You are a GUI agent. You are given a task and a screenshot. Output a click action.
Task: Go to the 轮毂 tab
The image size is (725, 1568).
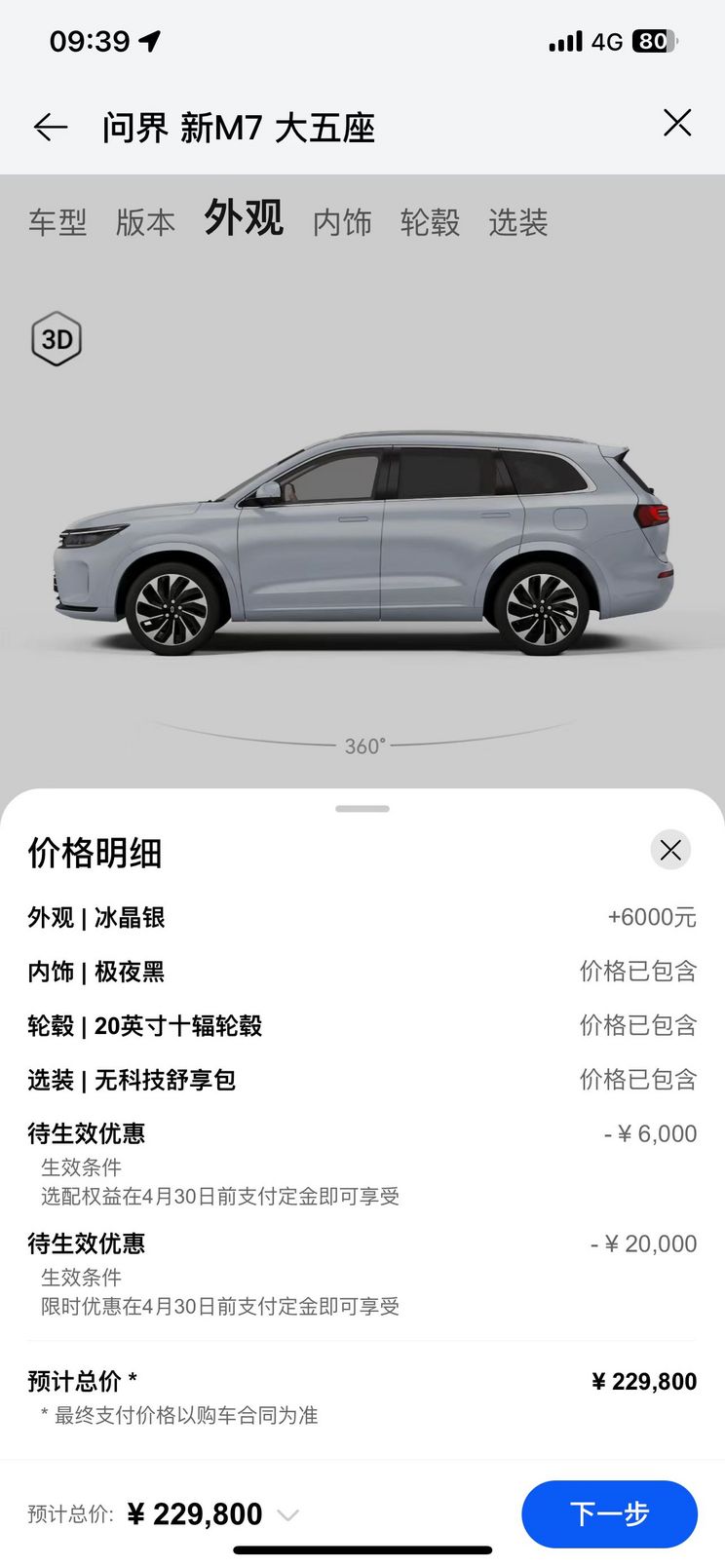tap(430, 222)
